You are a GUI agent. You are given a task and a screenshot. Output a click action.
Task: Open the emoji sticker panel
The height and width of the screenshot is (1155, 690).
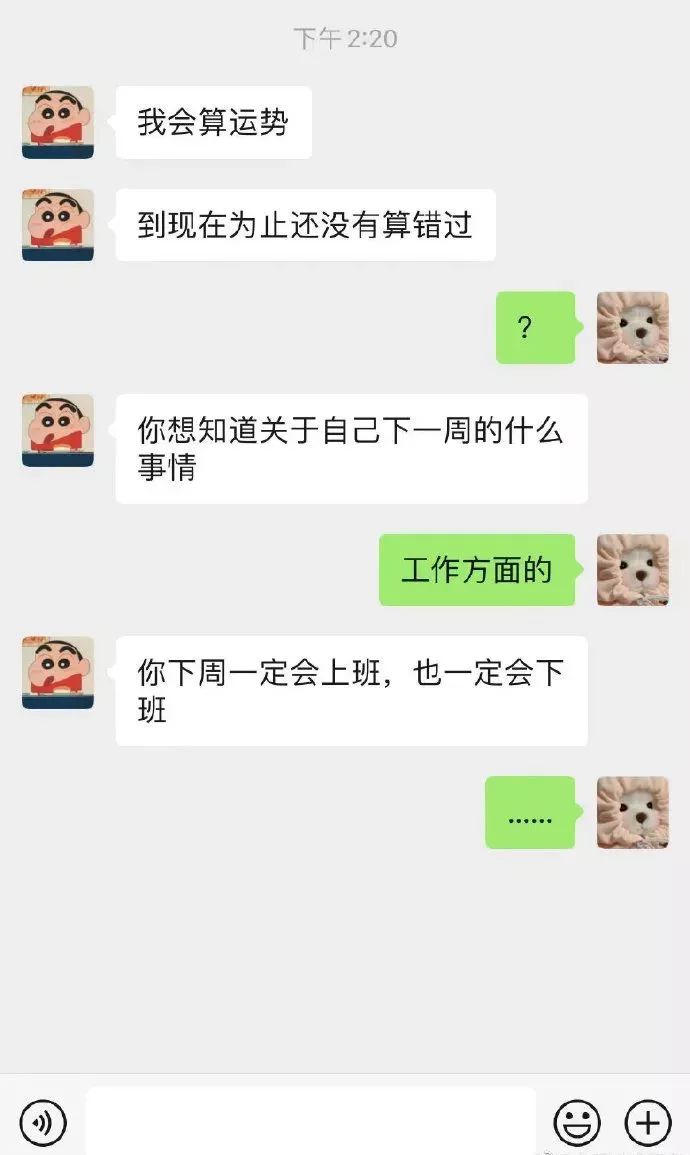pyautogui.click(x=577, y=1122)
